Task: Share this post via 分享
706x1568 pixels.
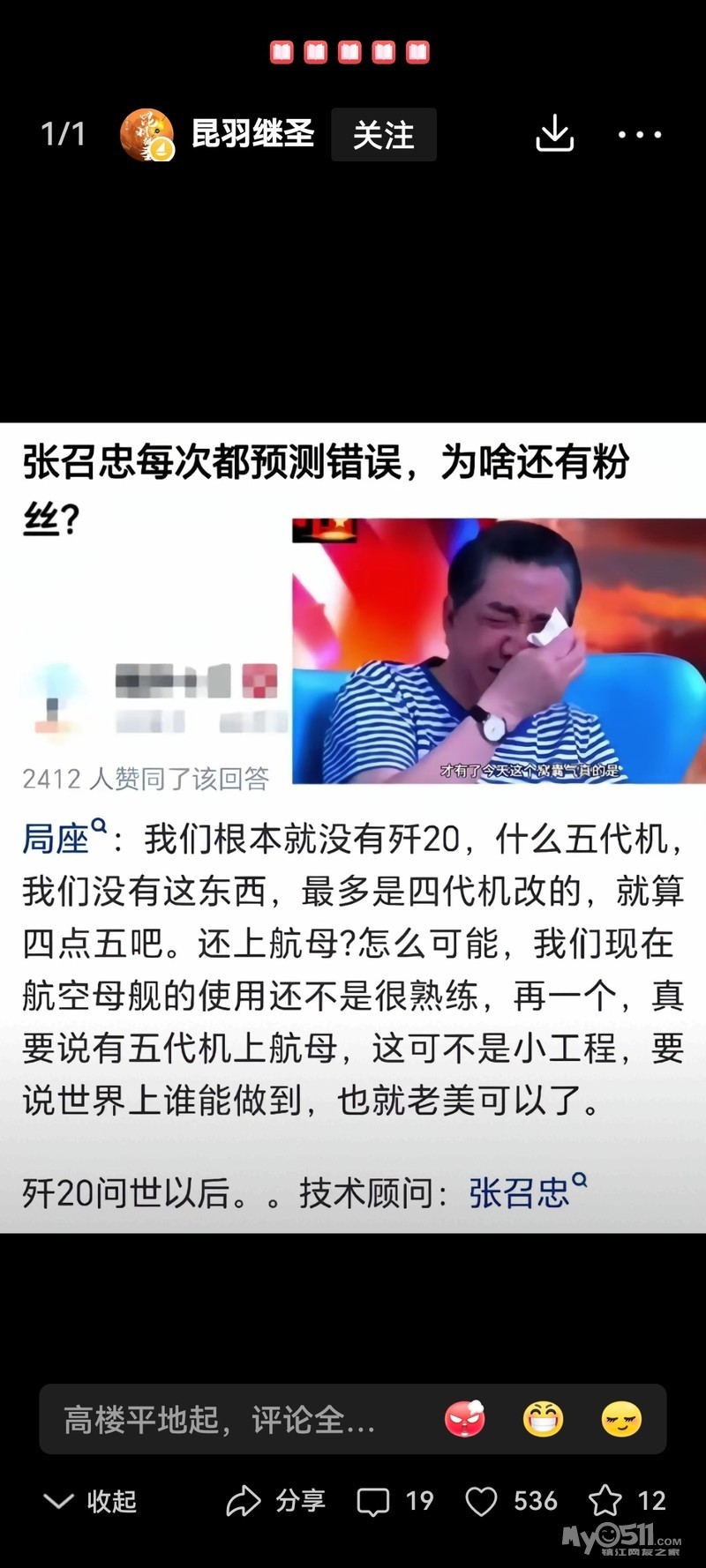Action: [x=275, y=1501]
